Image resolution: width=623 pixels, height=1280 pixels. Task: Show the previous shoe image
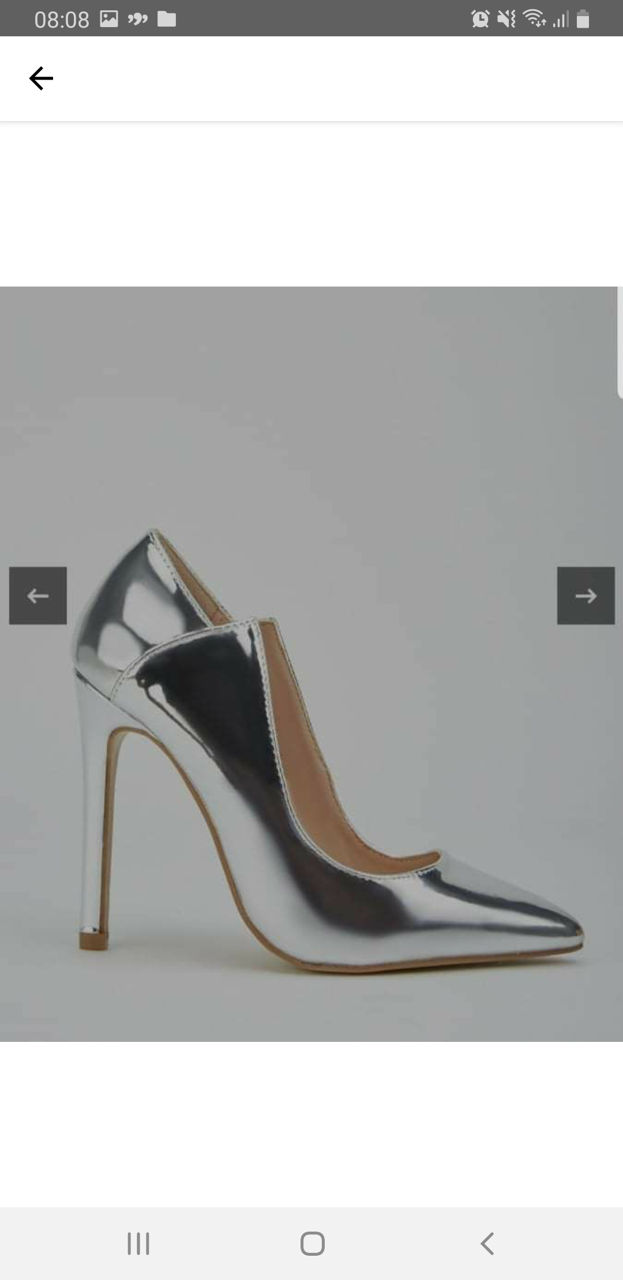pos(38,596)
